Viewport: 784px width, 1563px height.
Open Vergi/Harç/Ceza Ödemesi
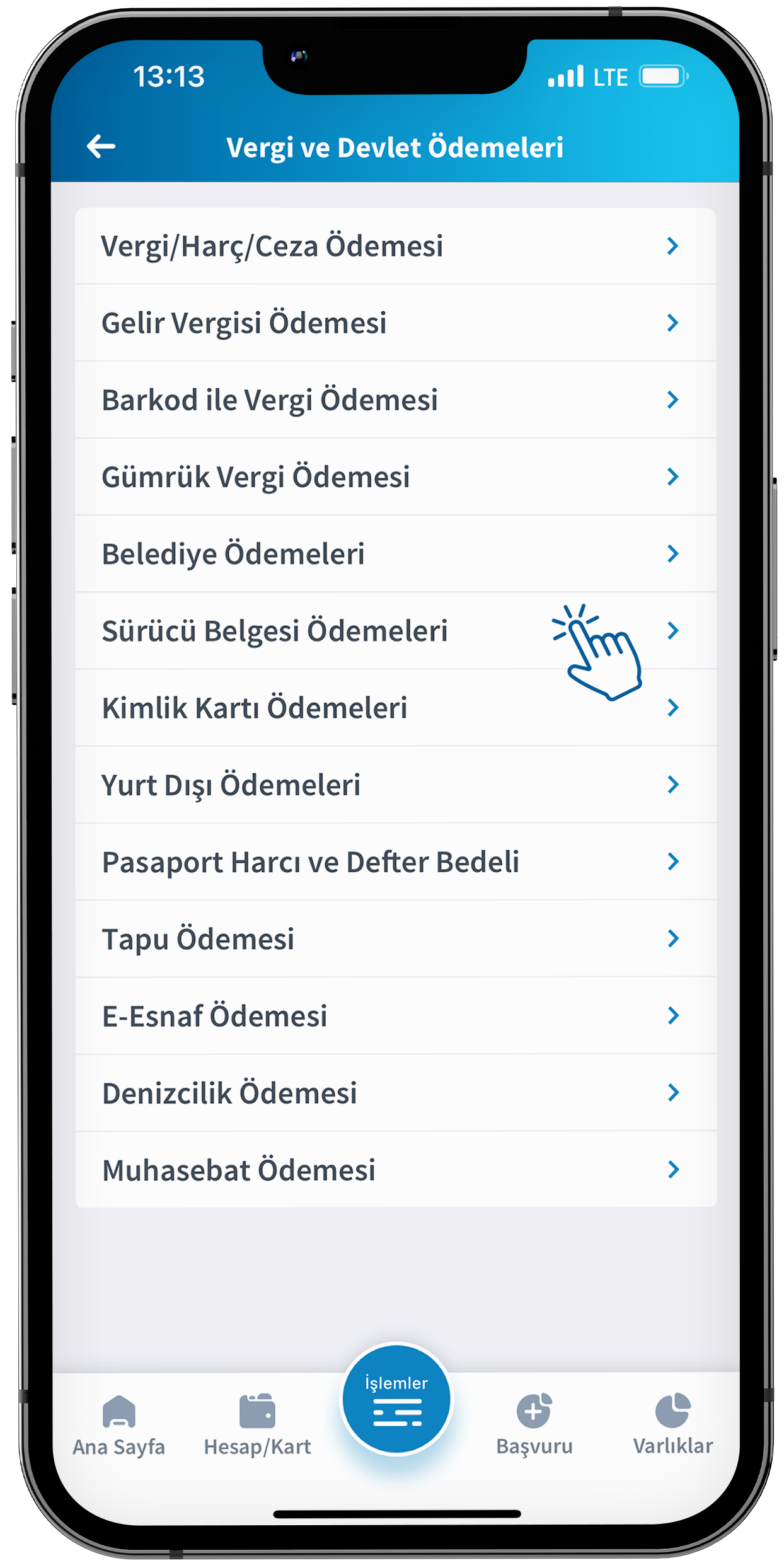pos(395,246)
